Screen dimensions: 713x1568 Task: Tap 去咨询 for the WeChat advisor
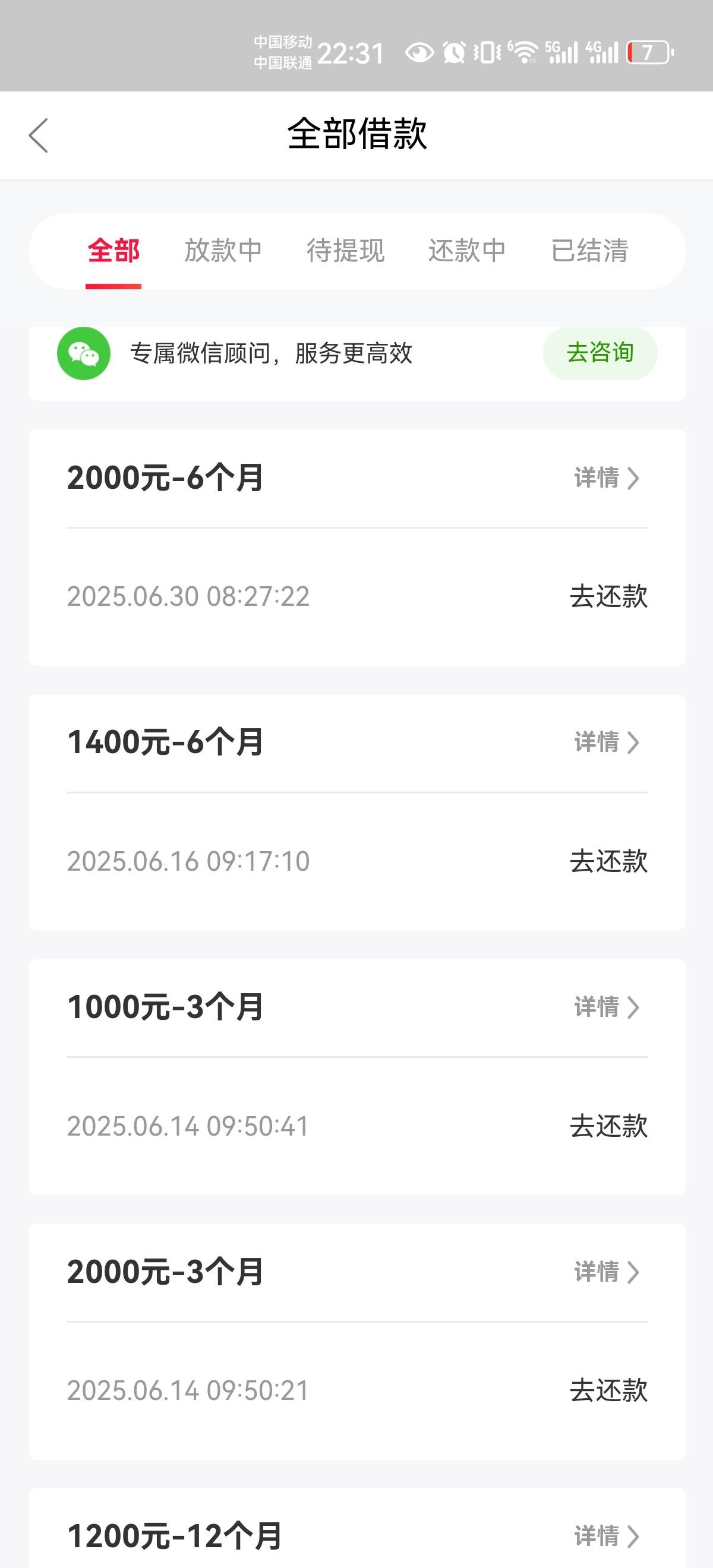600,353
